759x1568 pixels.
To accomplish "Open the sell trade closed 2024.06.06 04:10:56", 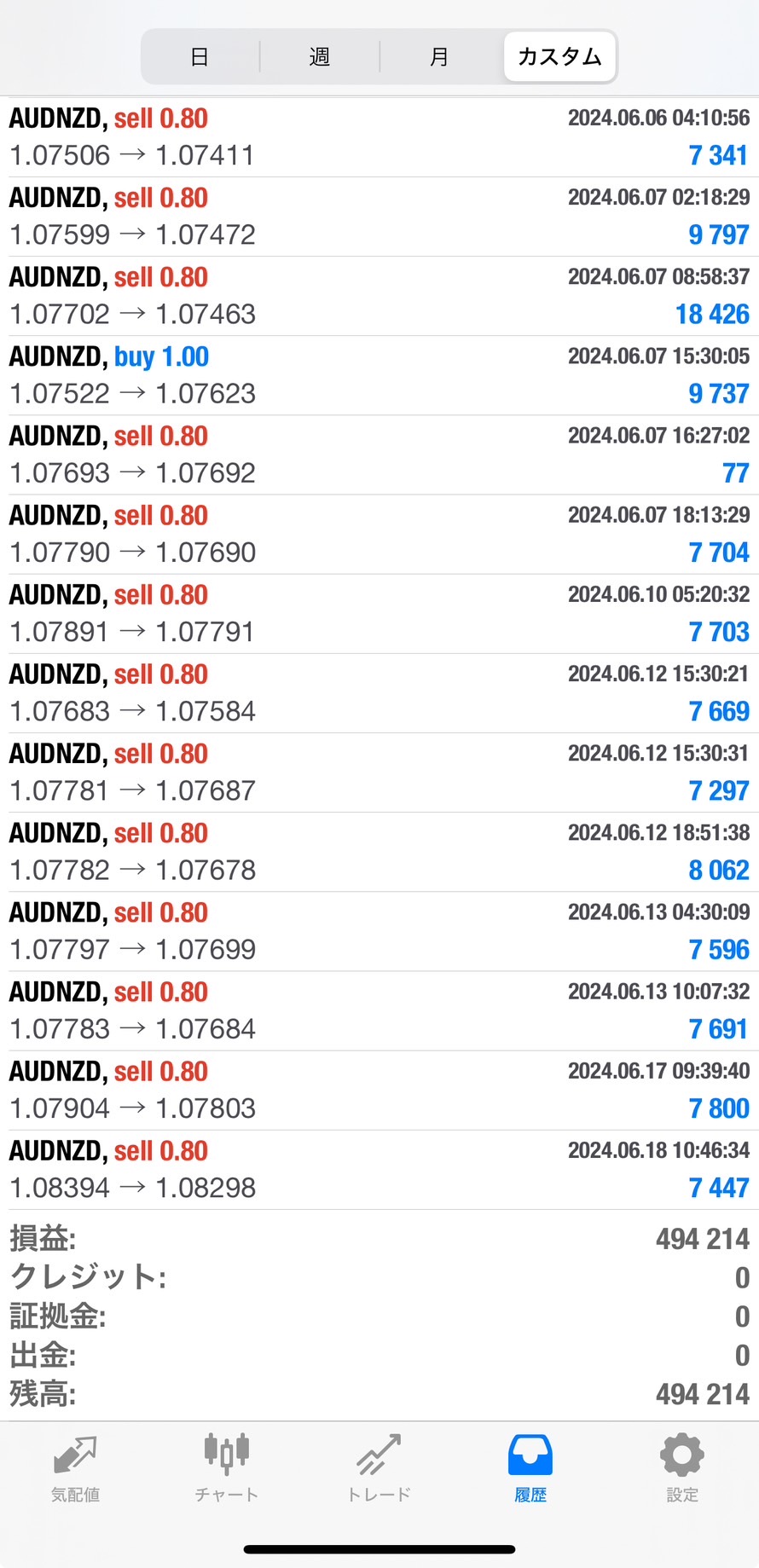I will [379, 137].
